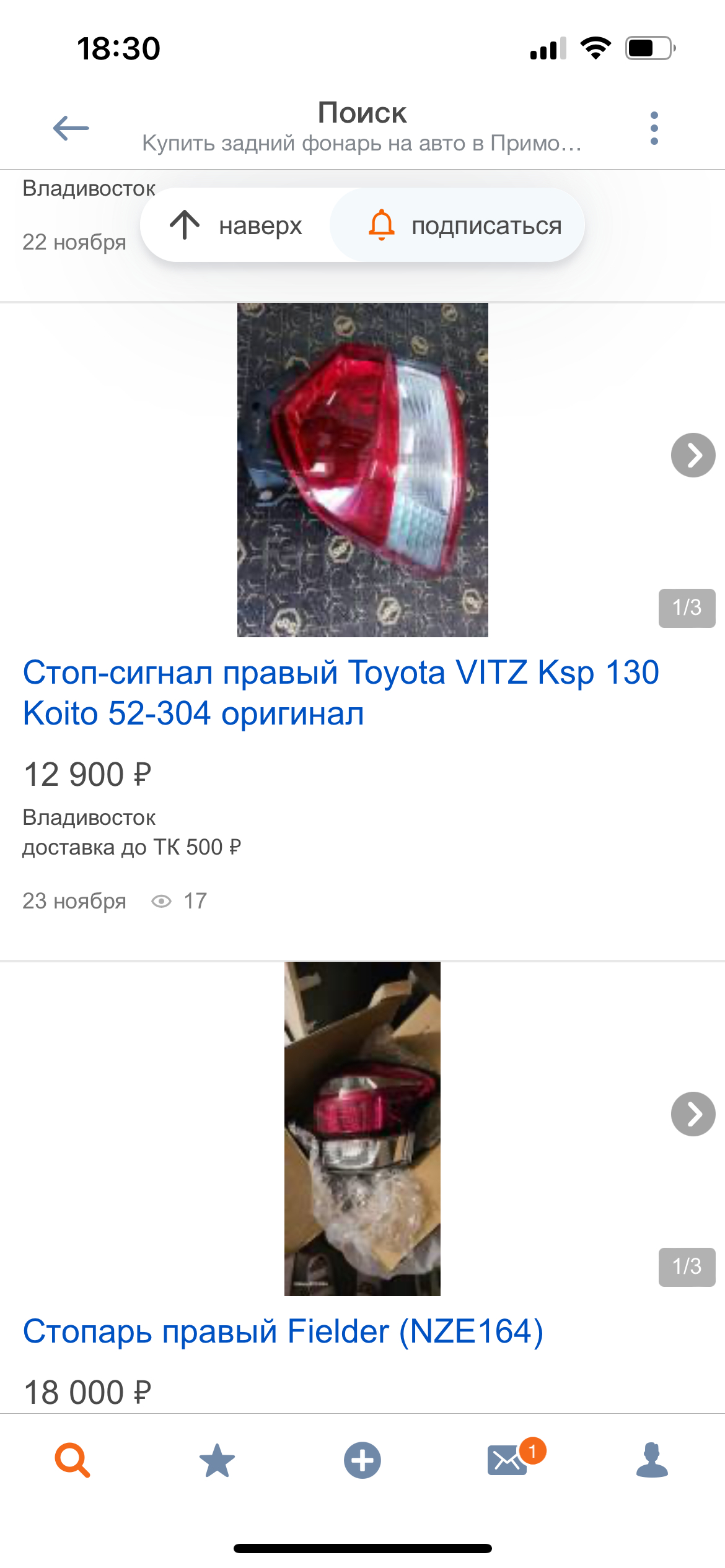
Task: Tap the наверх button
Action: click(237, 225)
